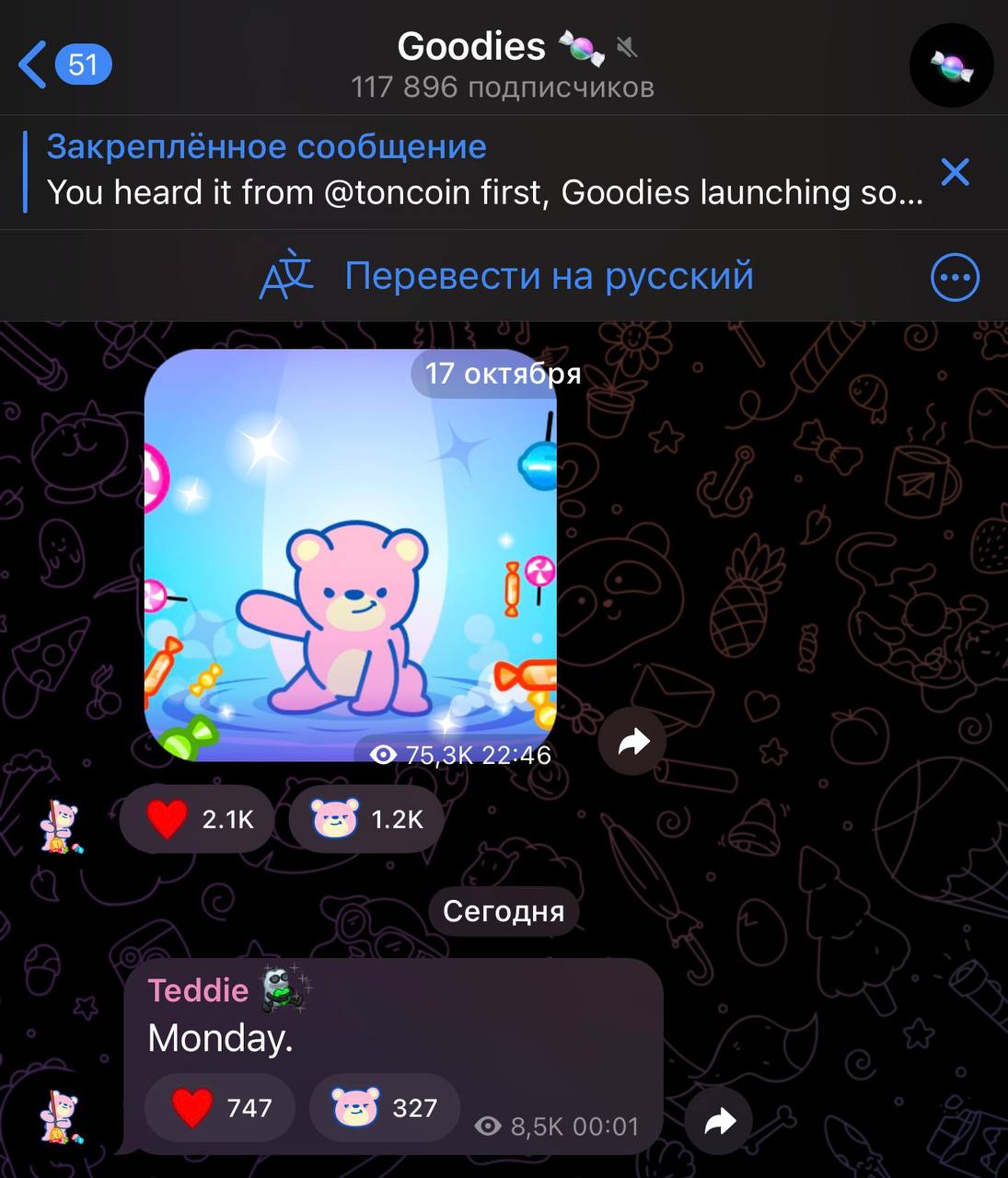Open the Goodies channel info header
The height and width of the screenshot is (1178, 1008).
point(502,64)
